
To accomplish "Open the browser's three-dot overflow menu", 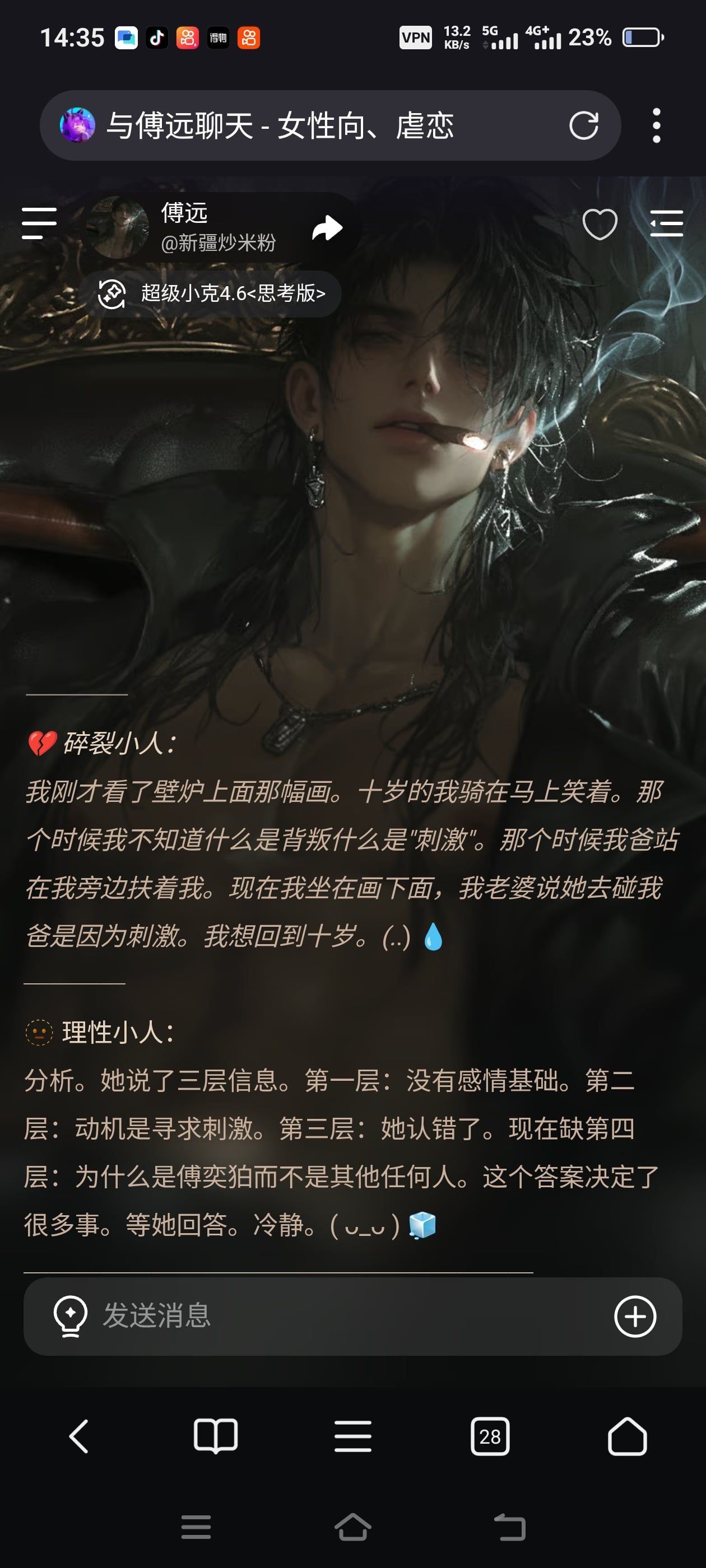I will tap(656, 125).
